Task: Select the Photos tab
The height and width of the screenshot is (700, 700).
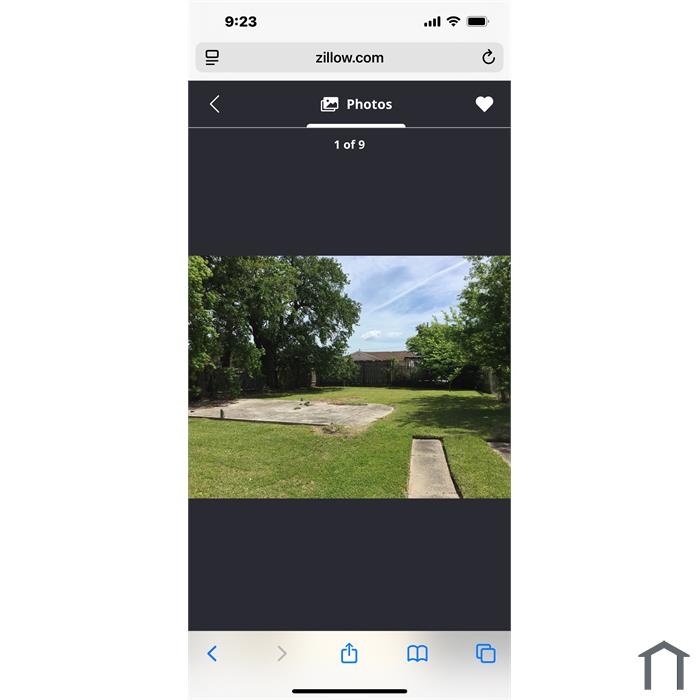Action: tap(356, 104)
